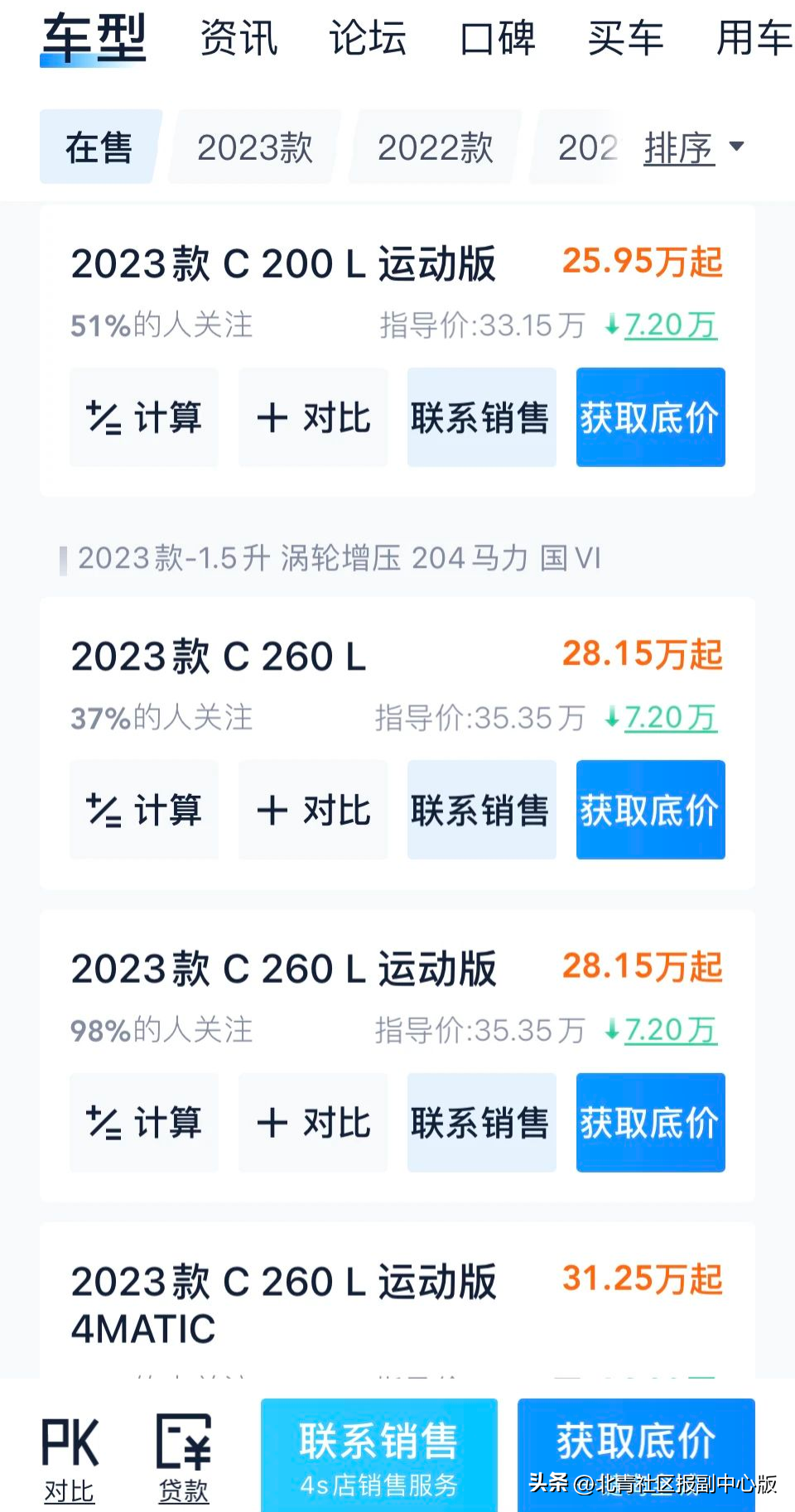
Task: Go to the 口碑 tab
Action: click(497, 38)
